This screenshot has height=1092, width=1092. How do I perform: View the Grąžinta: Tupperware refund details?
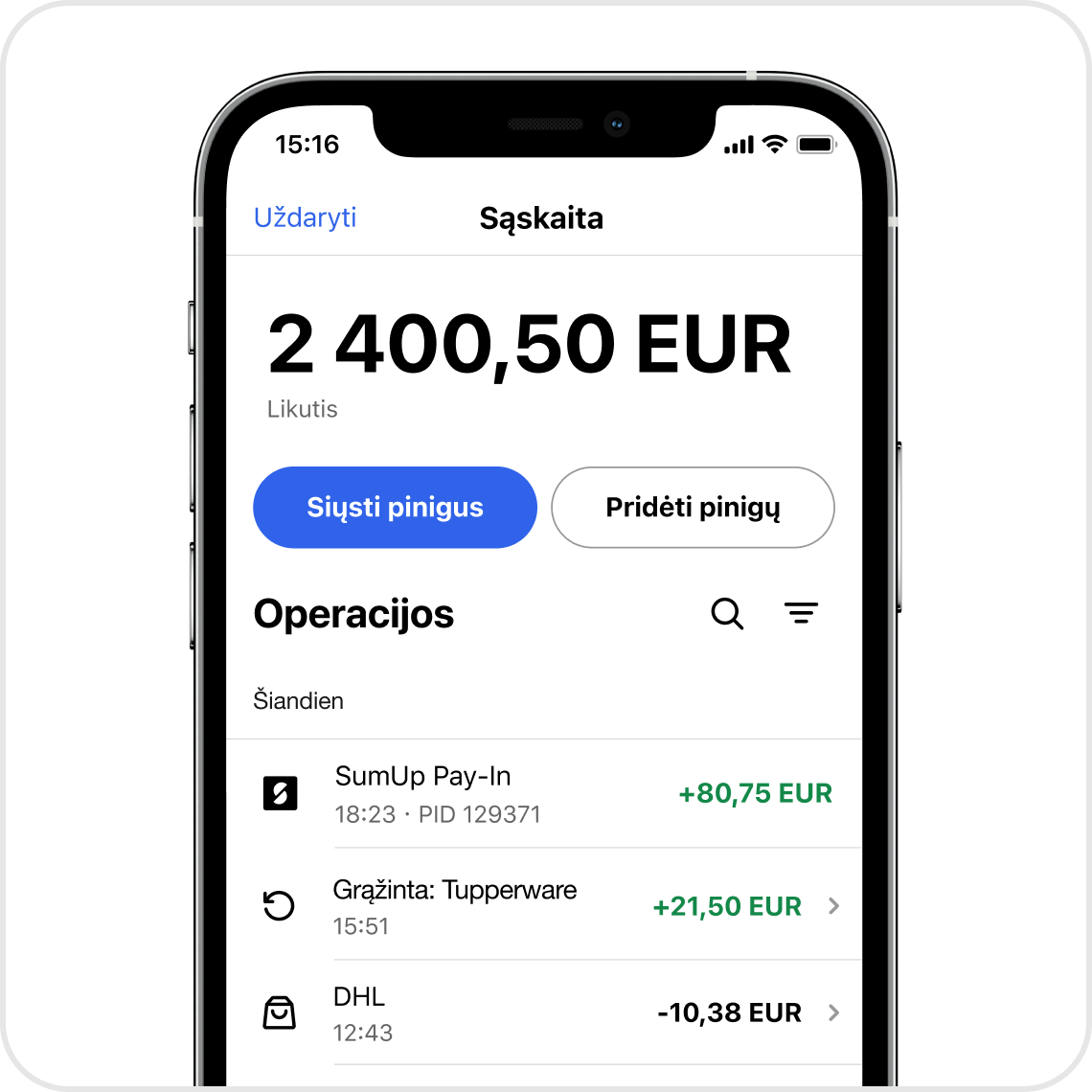[x=544, y=906]
